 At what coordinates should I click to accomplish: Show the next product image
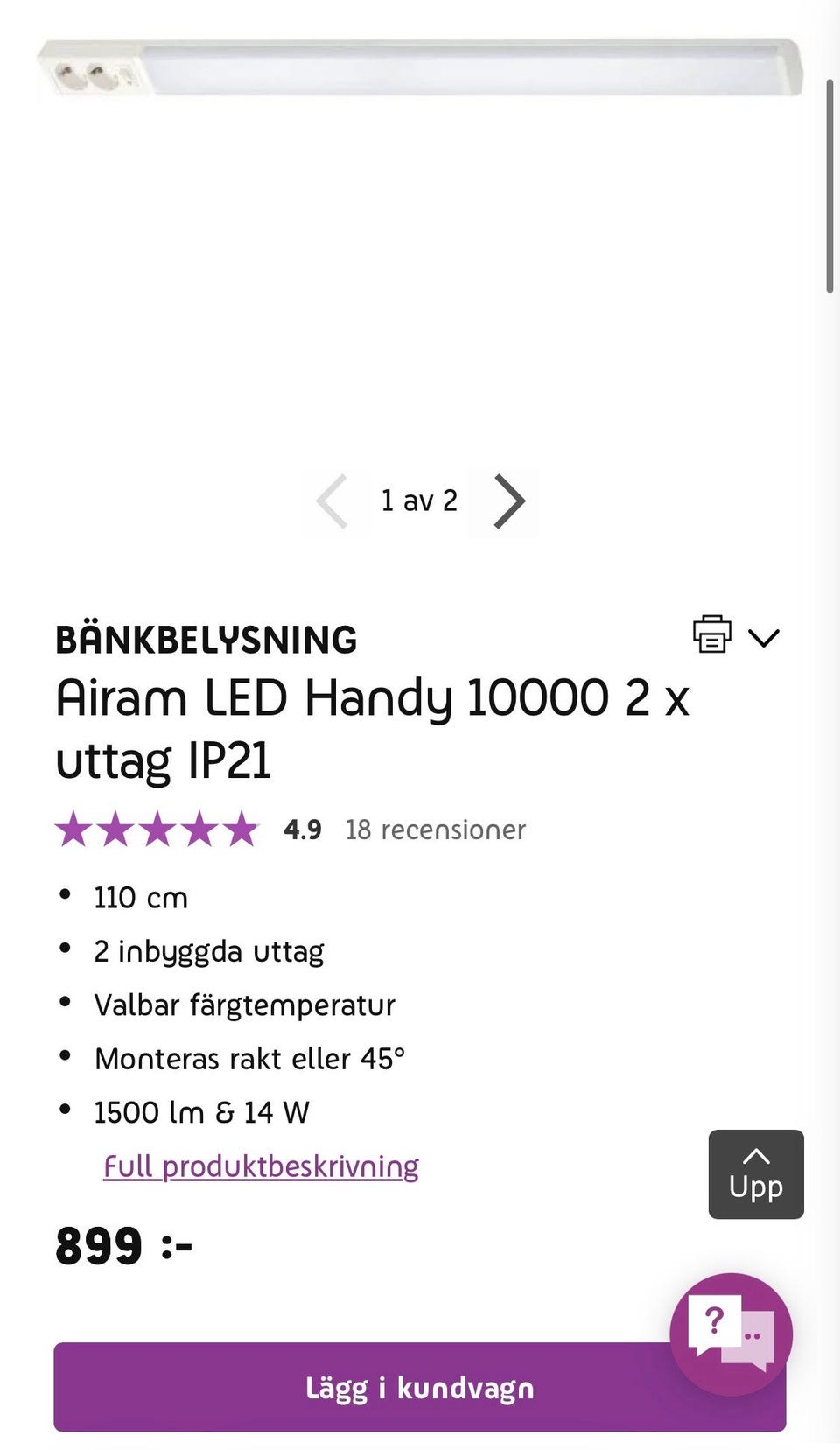coord(508,501)
